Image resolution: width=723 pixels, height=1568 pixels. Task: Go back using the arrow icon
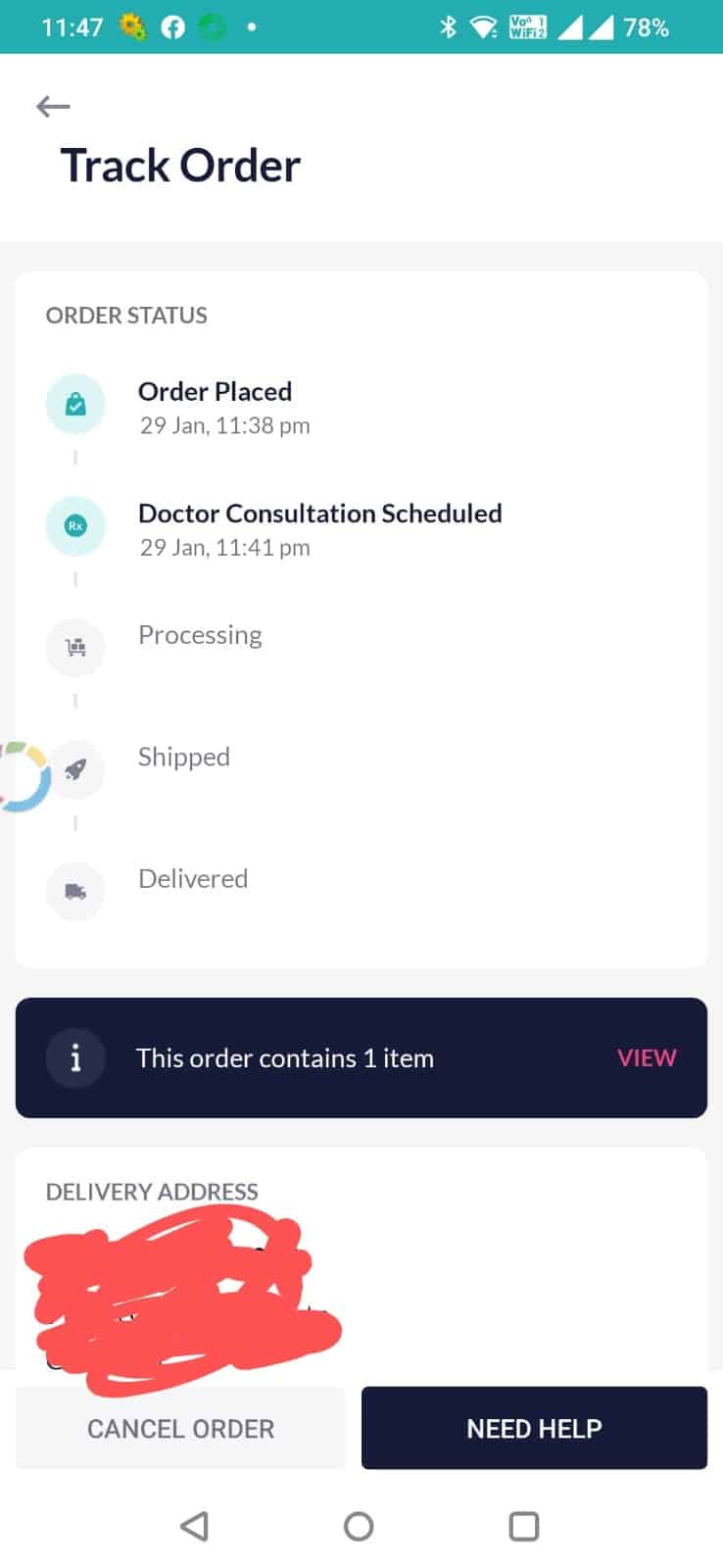coord(53,106)
